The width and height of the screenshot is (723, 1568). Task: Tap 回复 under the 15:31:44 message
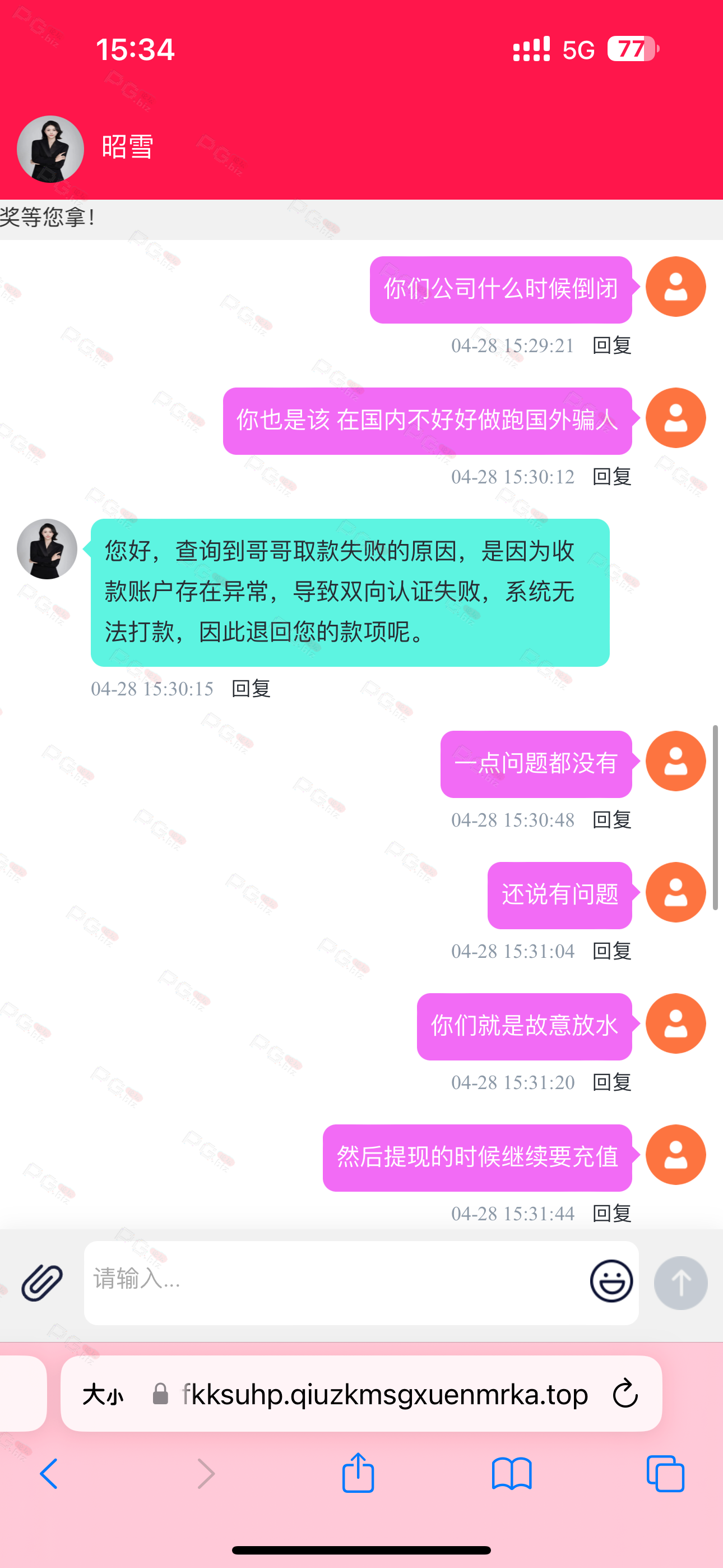tap(612, 1213)
